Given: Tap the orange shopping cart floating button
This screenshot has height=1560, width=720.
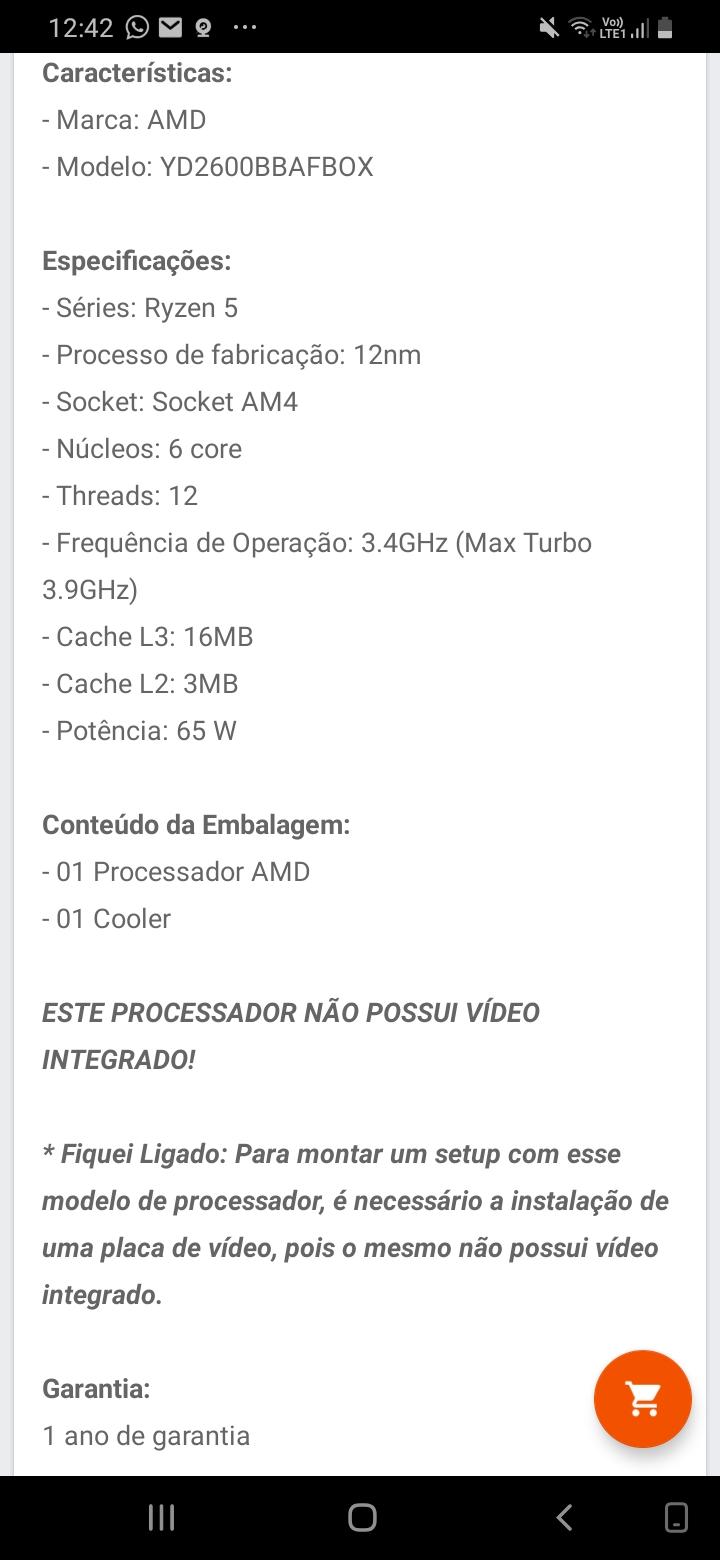Looking at the screenshot, I should pyautogui.click(x=643, y=1399).
